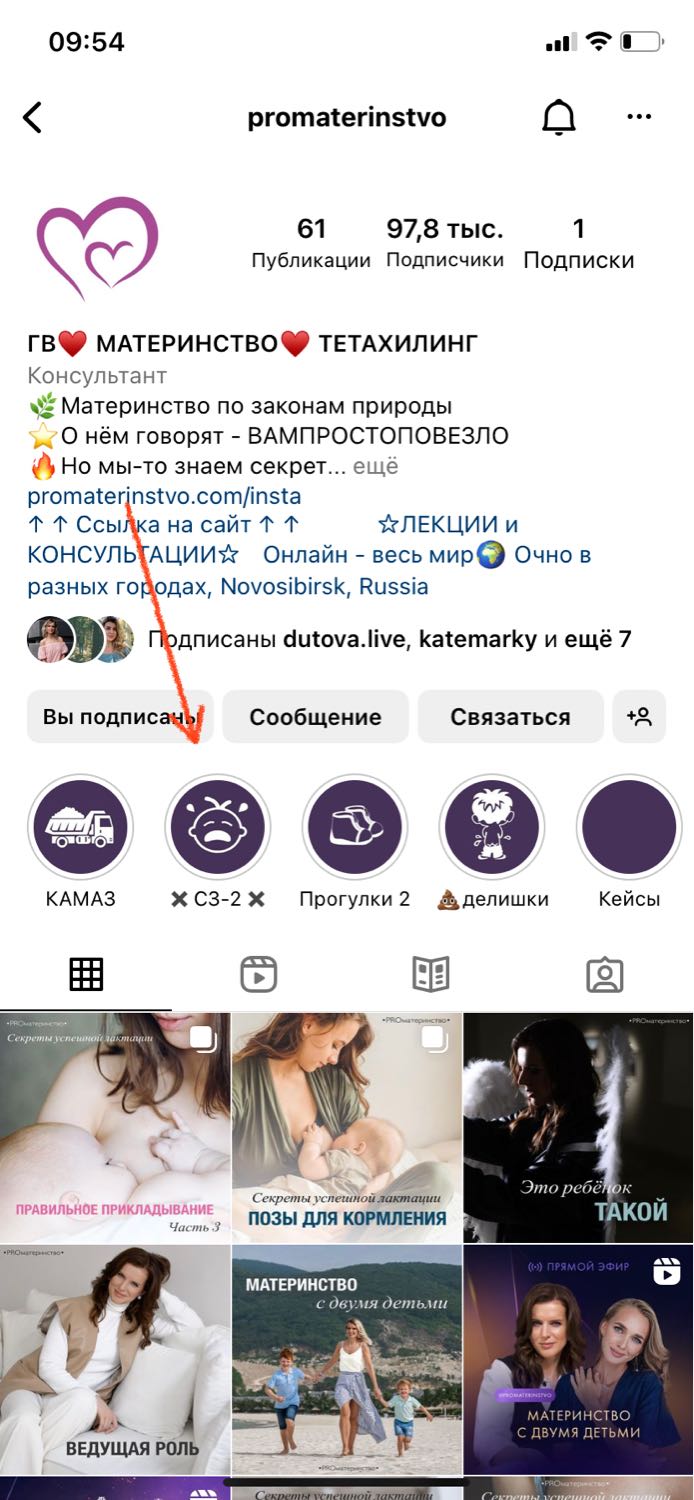Open the СЗ-2 story highlight
The height and width of the screenshot is (1500, 694).
(x=217, y=827)
